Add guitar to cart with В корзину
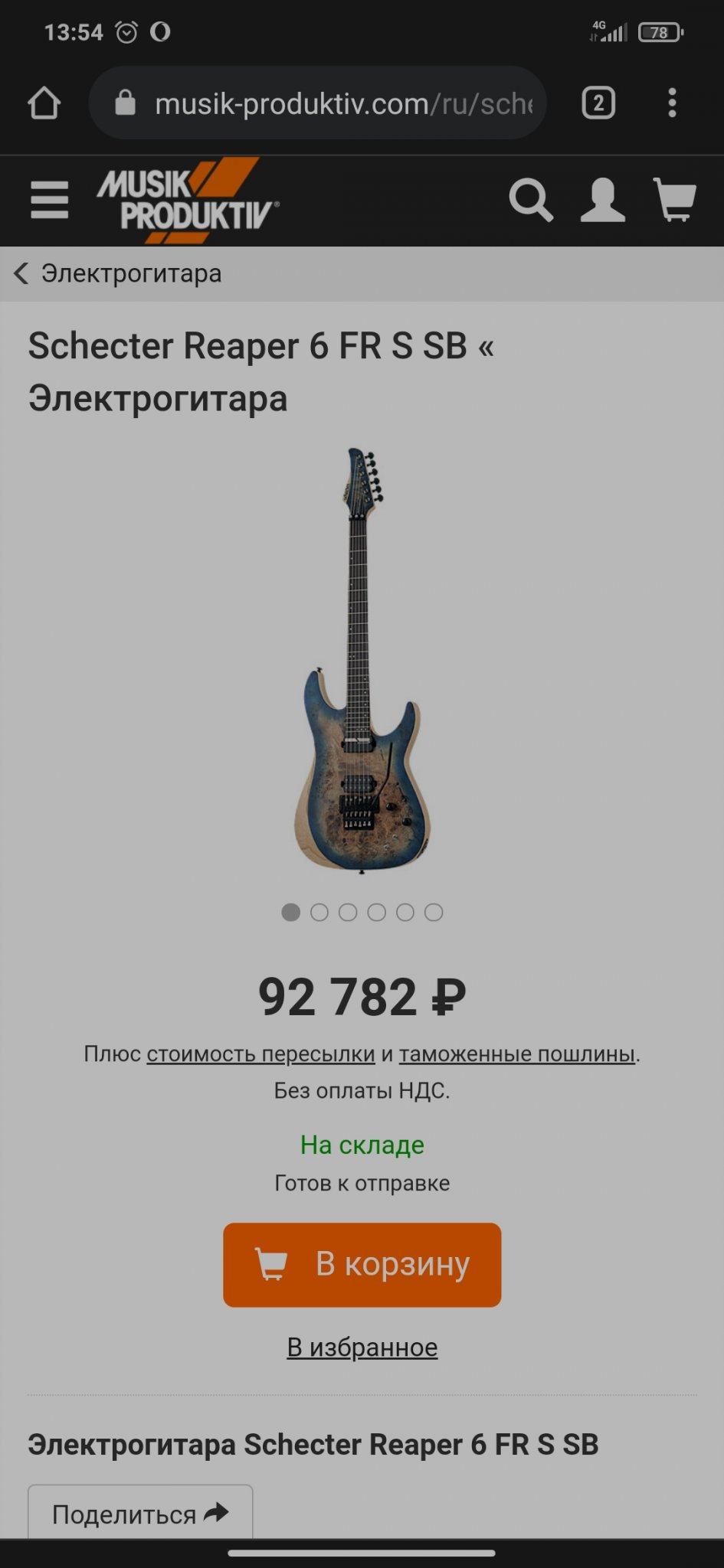Screen dimensions: 724x1568 [x=362, y=1264]
